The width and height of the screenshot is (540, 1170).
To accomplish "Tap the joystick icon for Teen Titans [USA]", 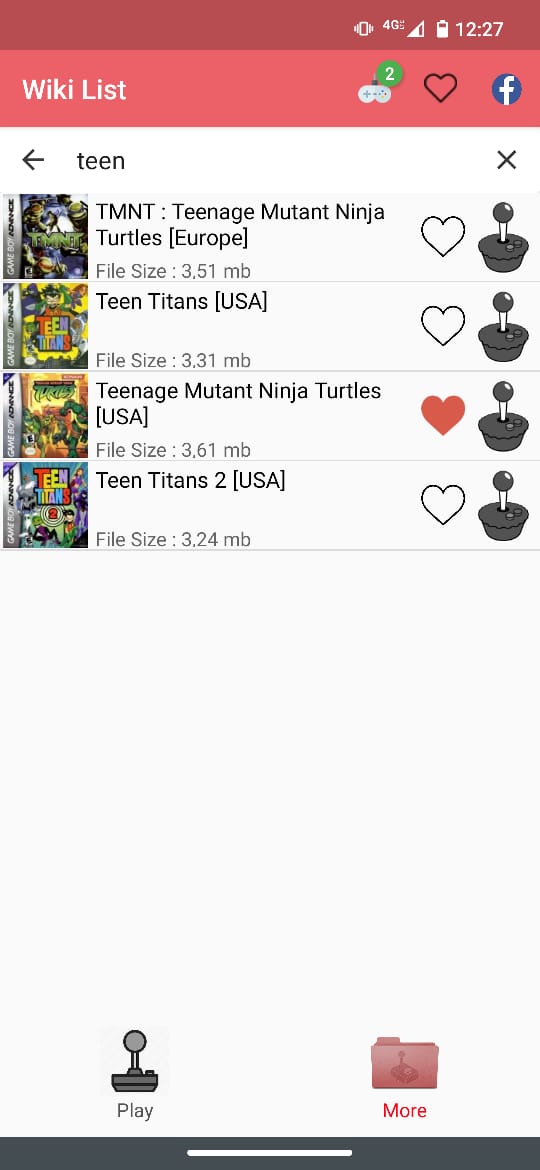I will click(503, 327).
